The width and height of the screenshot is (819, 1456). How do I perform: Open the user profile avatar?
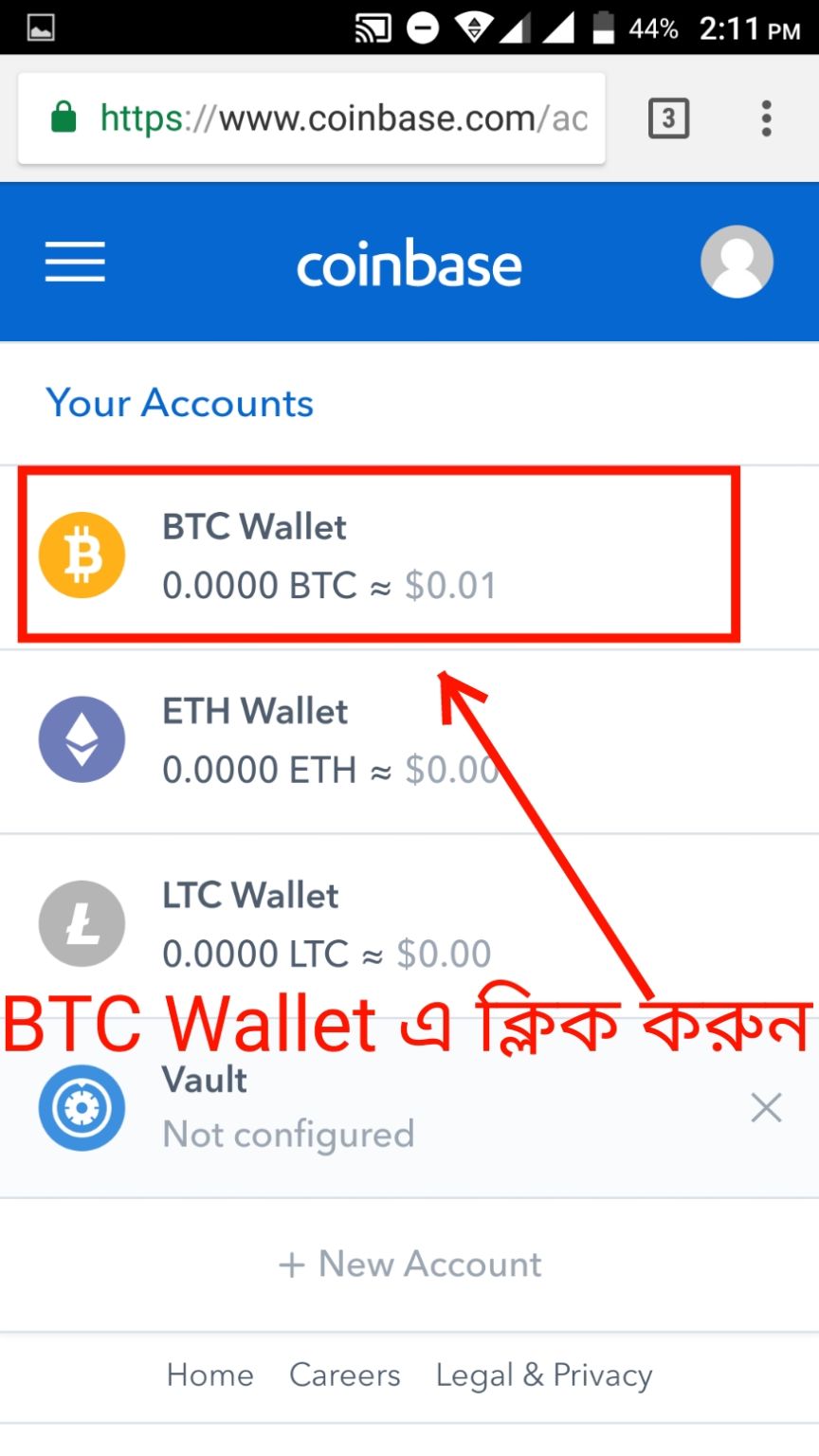coord(737,262)
